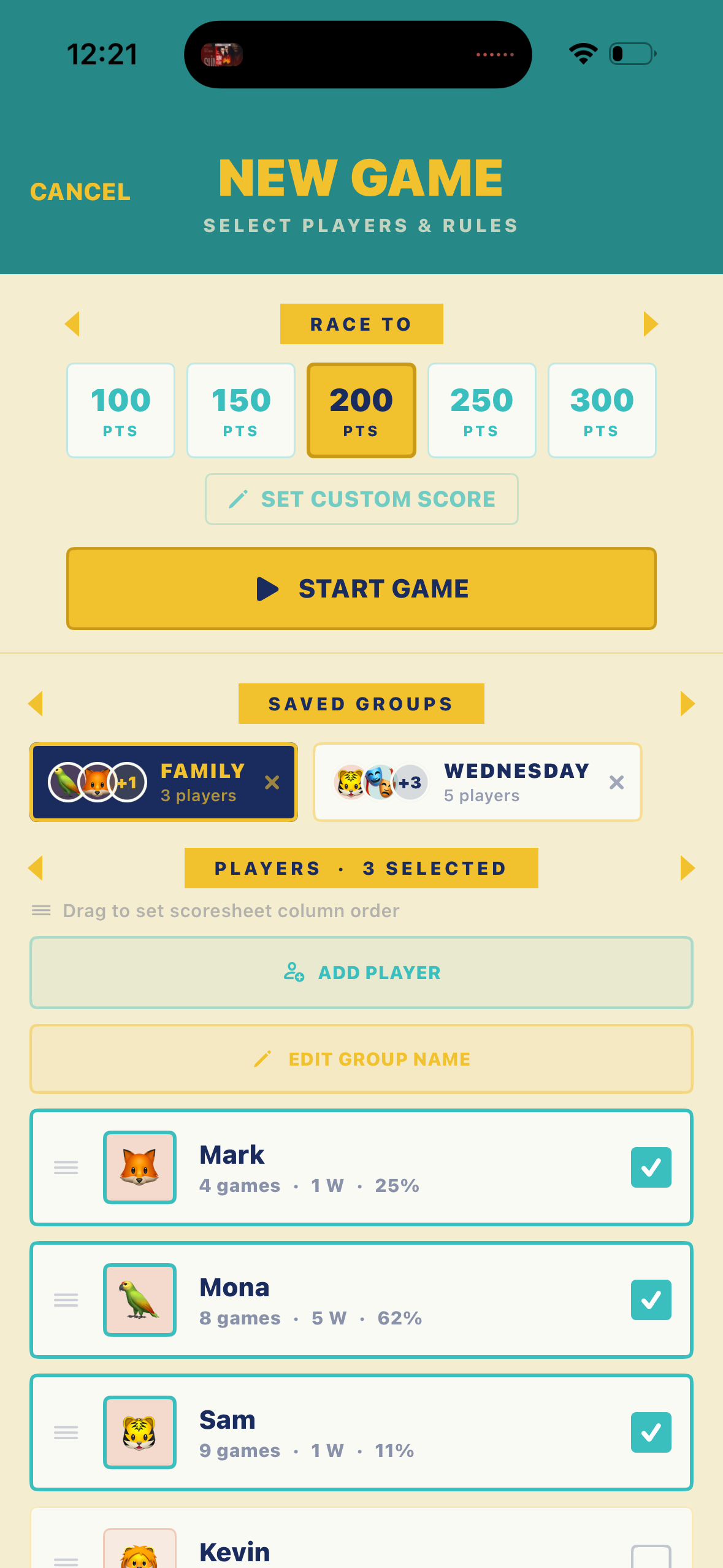Image resolution: width=723 pixels, height=1568 pixels.
Task: Toggle Sam's selection checkbox off
Action: [x=651, y=1432]
